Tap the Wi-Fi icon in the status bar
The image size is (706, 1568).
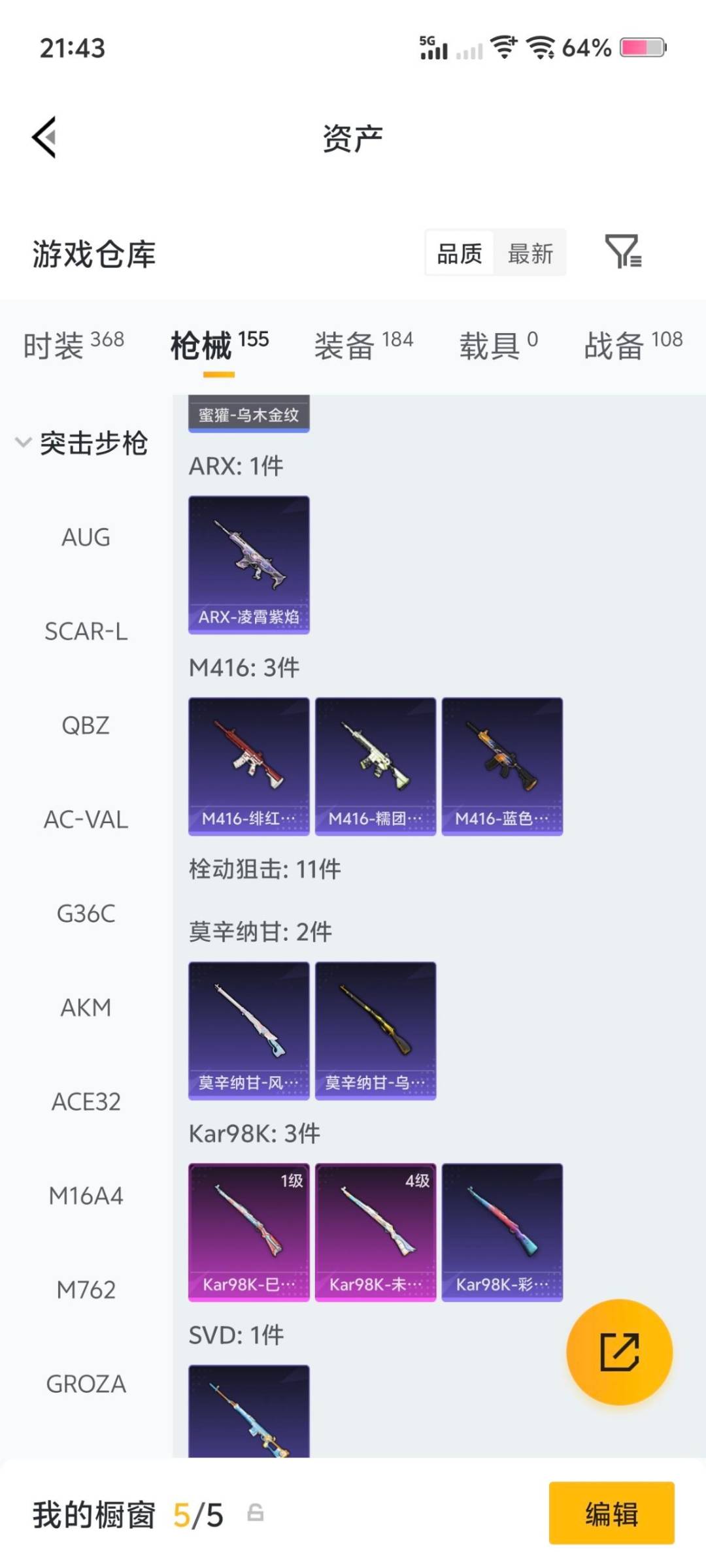[x=543, y=46]
